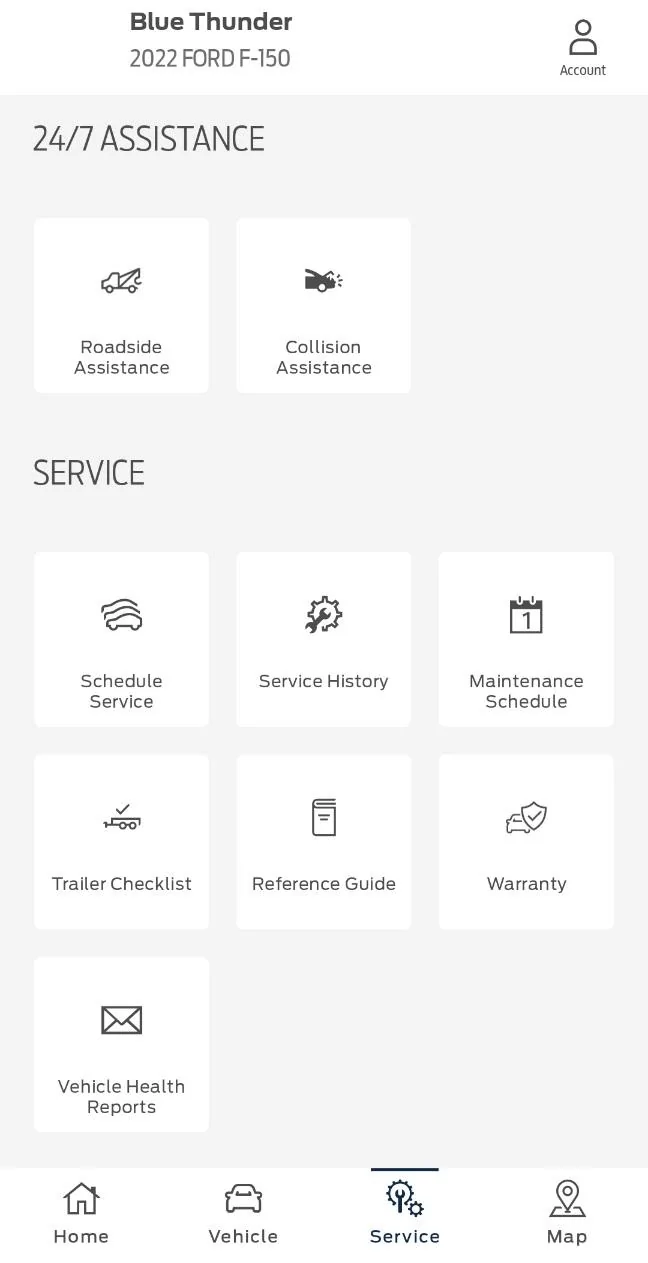Open the Maintenance Schedule
The image size is (648, 1263).
pos(526,640)
